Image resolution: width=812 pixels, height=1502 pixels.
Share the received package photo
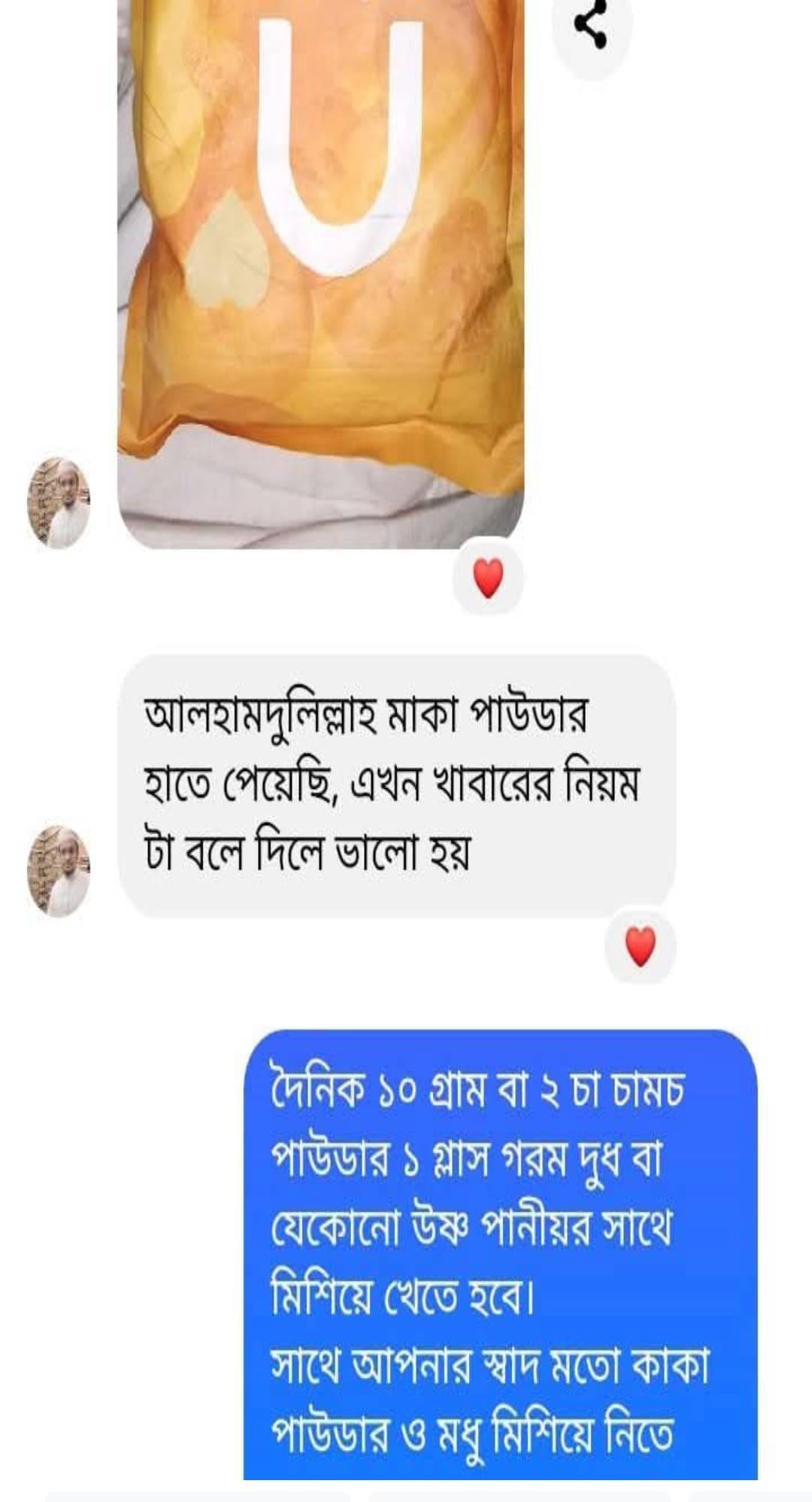click(591, 30)
